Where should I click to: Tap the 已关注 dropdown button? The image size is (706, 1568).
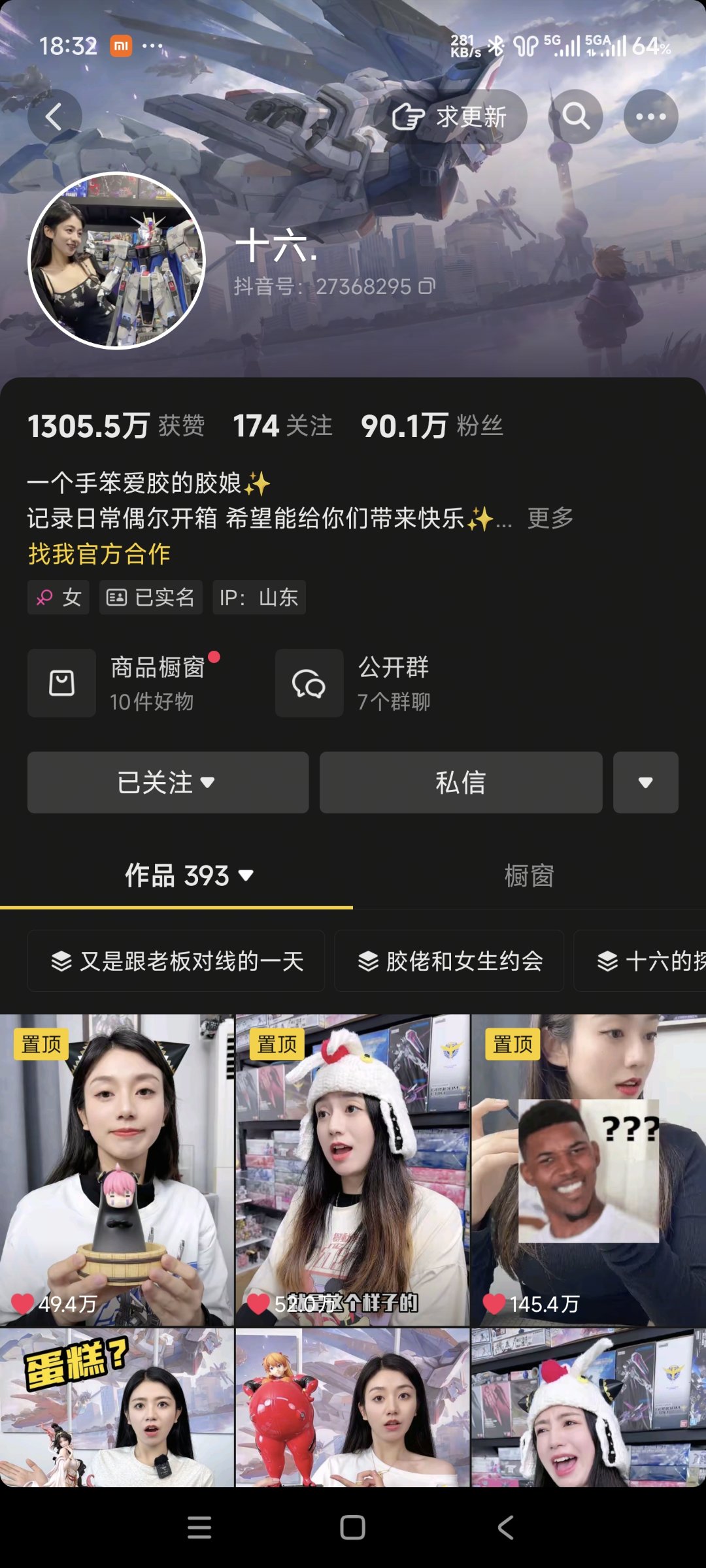pos(168,783)
